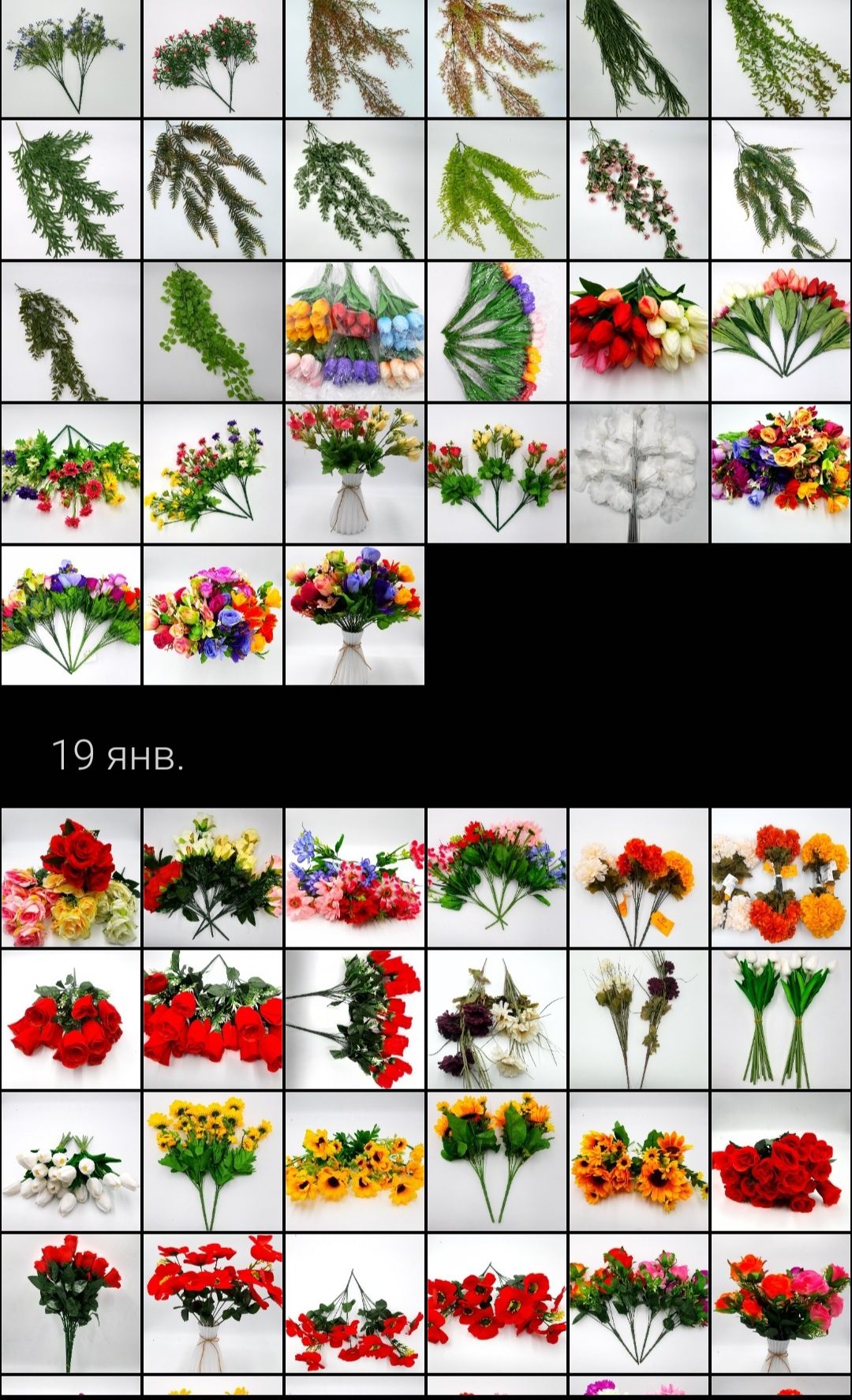Open the photo of packaged multicolor tulips
Image resolution: width=852 pixels, height=1400 pixels.
354,331
